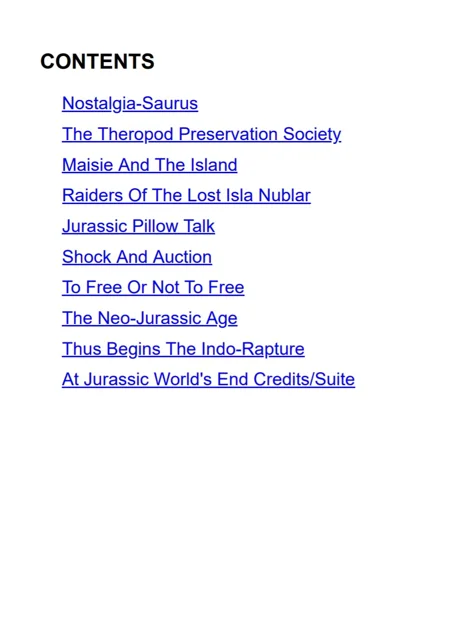Open Shock And Auction
The width and height of the screenshot is (454, 640).
click(x=137, y=257)
